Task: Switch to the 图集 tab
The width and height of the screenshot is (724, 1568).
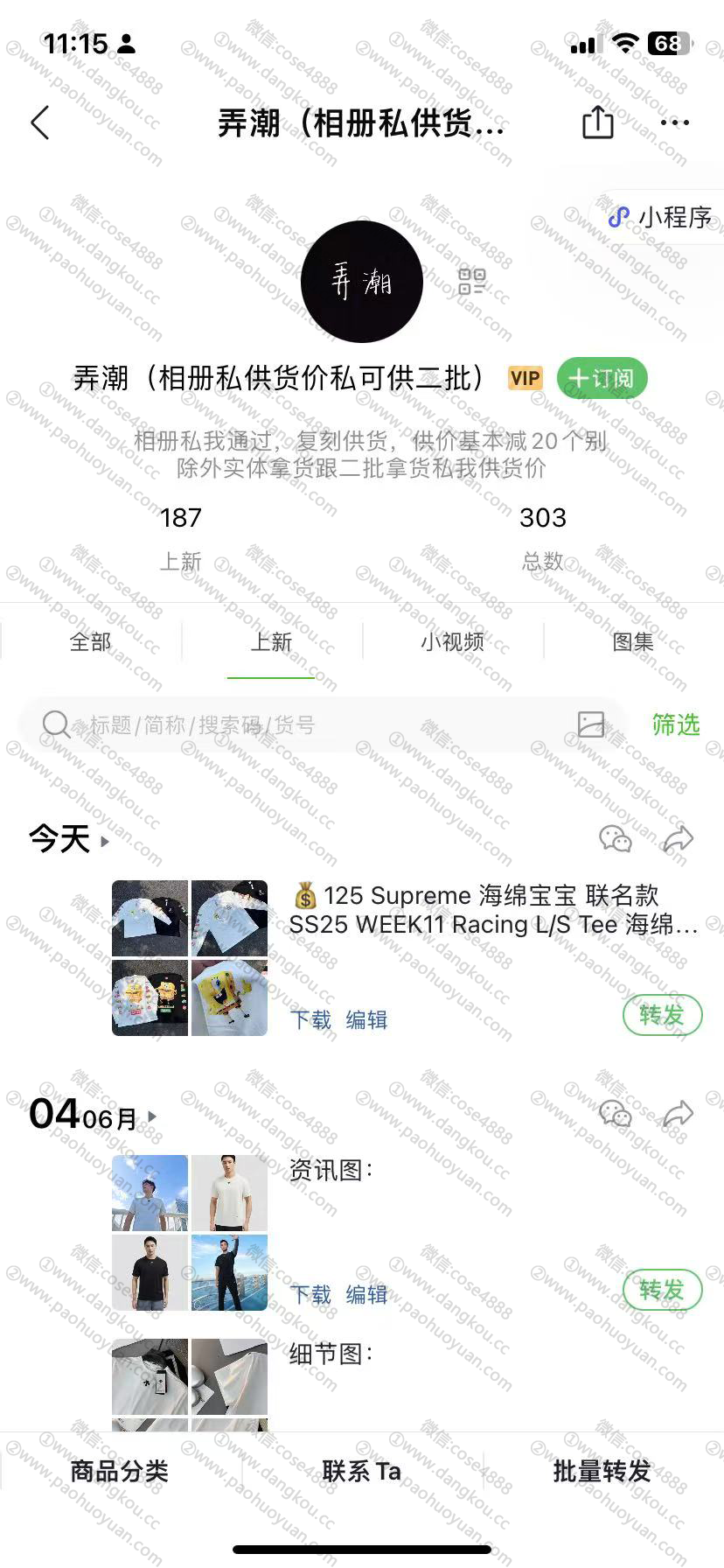Action: point(633,642)
